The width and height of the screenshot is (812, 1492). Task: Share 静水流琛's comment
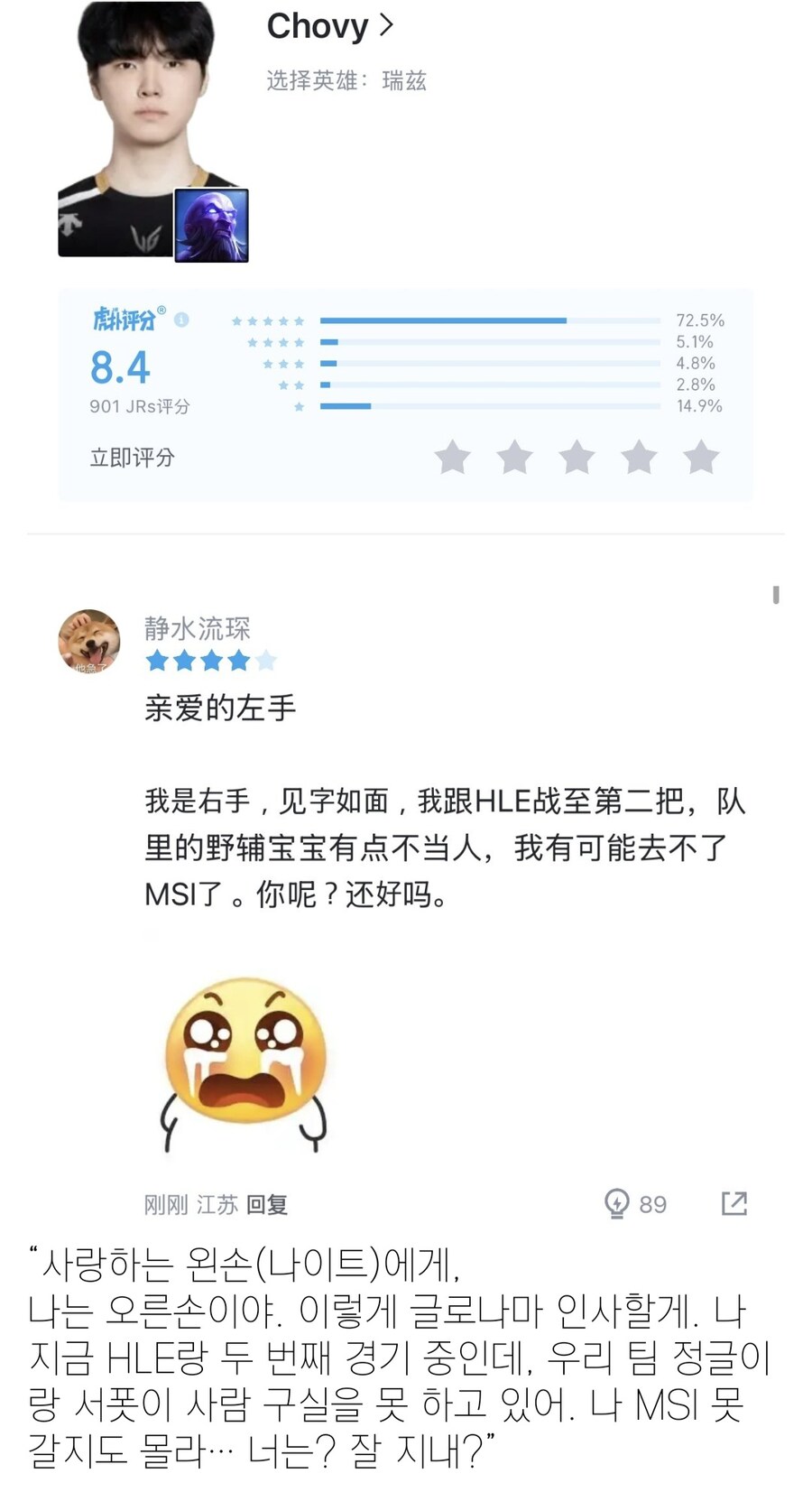[734, 1203]
